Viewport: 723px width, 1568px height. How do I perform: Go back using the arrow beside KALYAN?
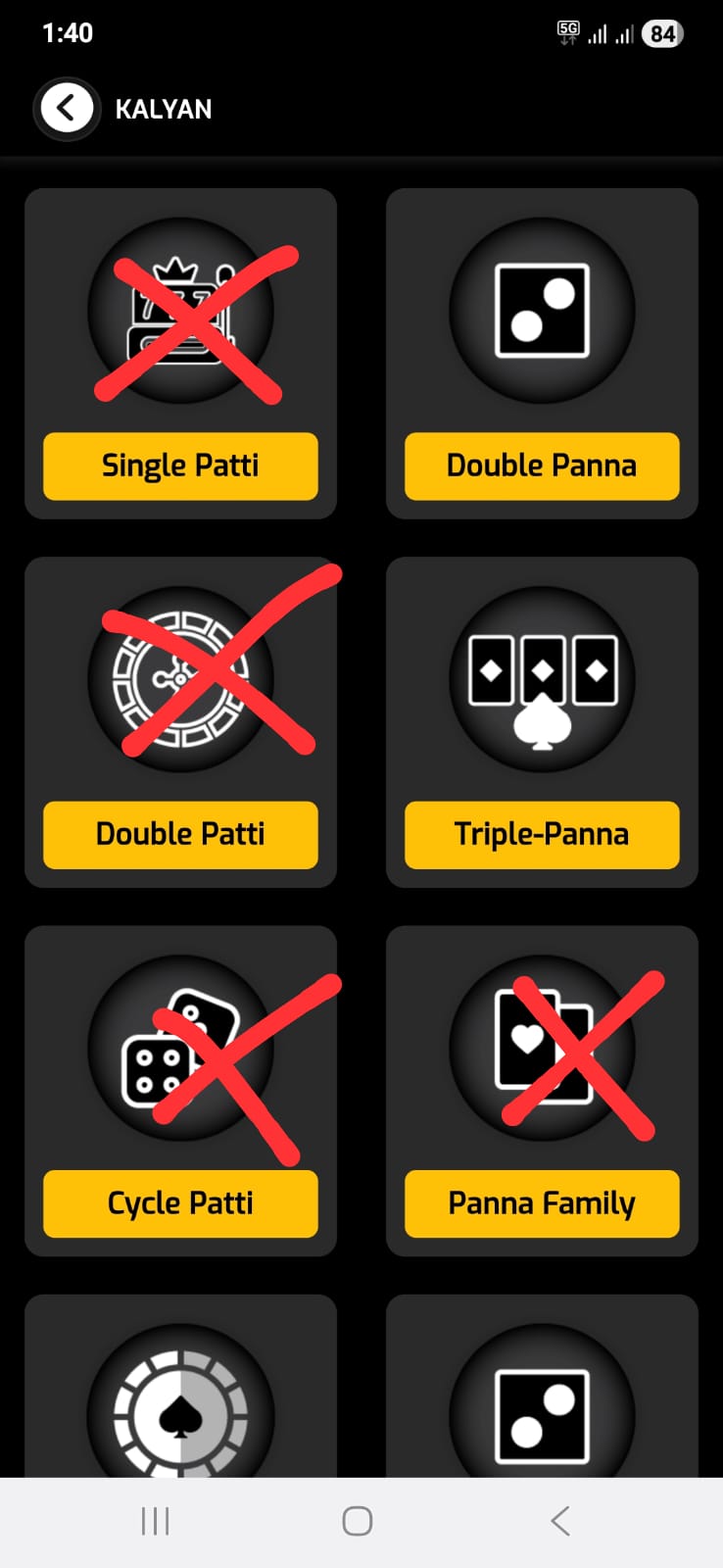(x=67, y=108)
